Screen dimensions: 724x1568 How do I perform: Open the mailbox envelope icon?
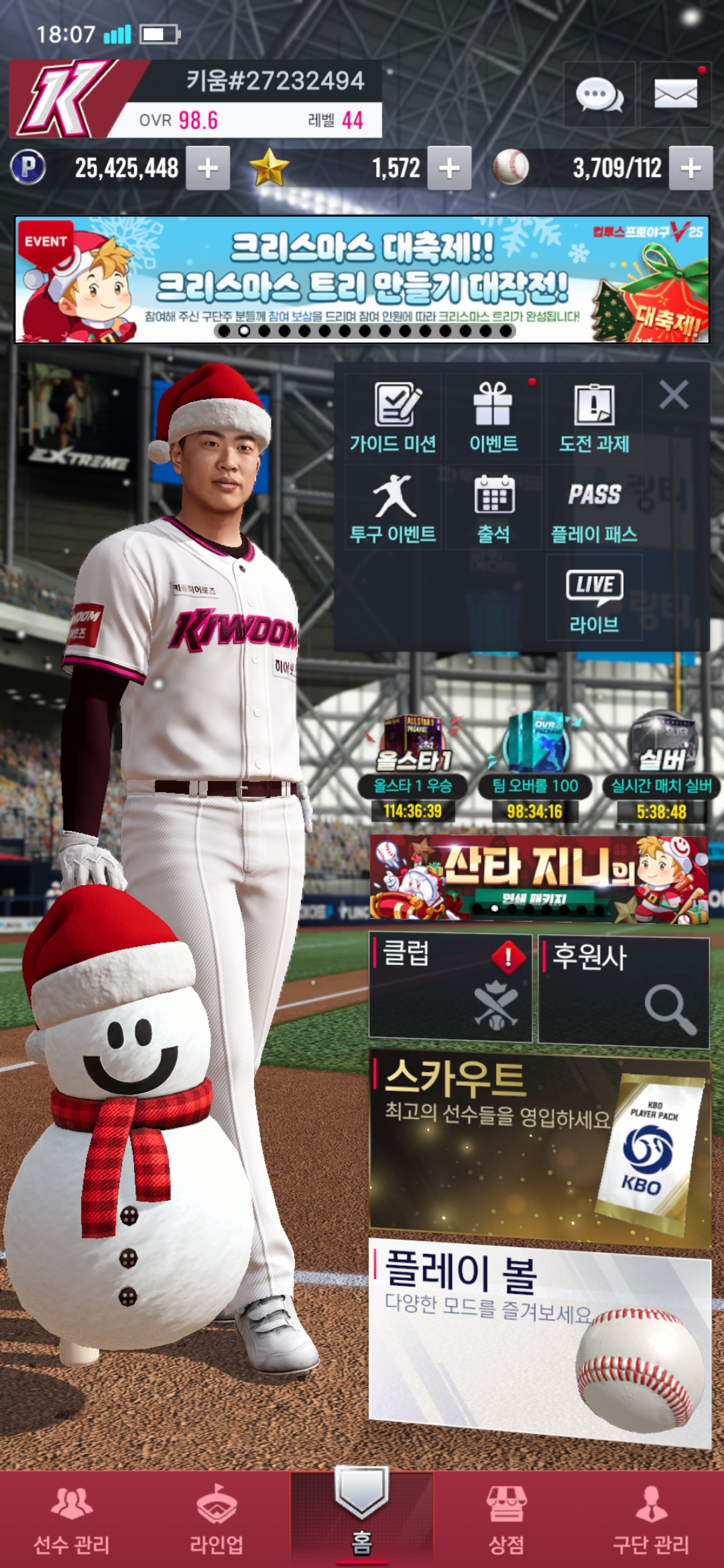(675, 94)
